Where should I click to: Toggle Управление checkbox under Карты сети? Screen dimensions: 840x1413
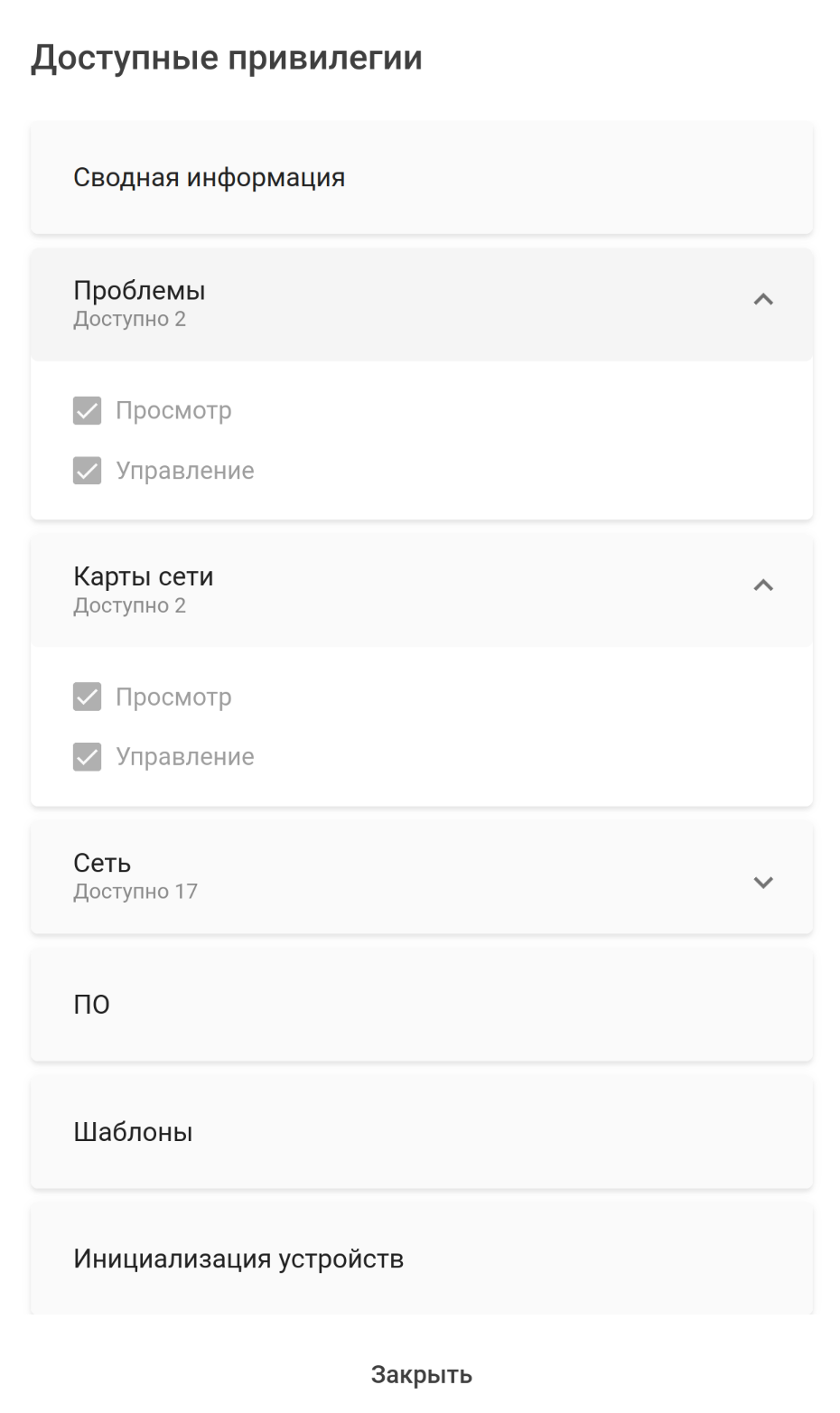(x=88, y=757)
